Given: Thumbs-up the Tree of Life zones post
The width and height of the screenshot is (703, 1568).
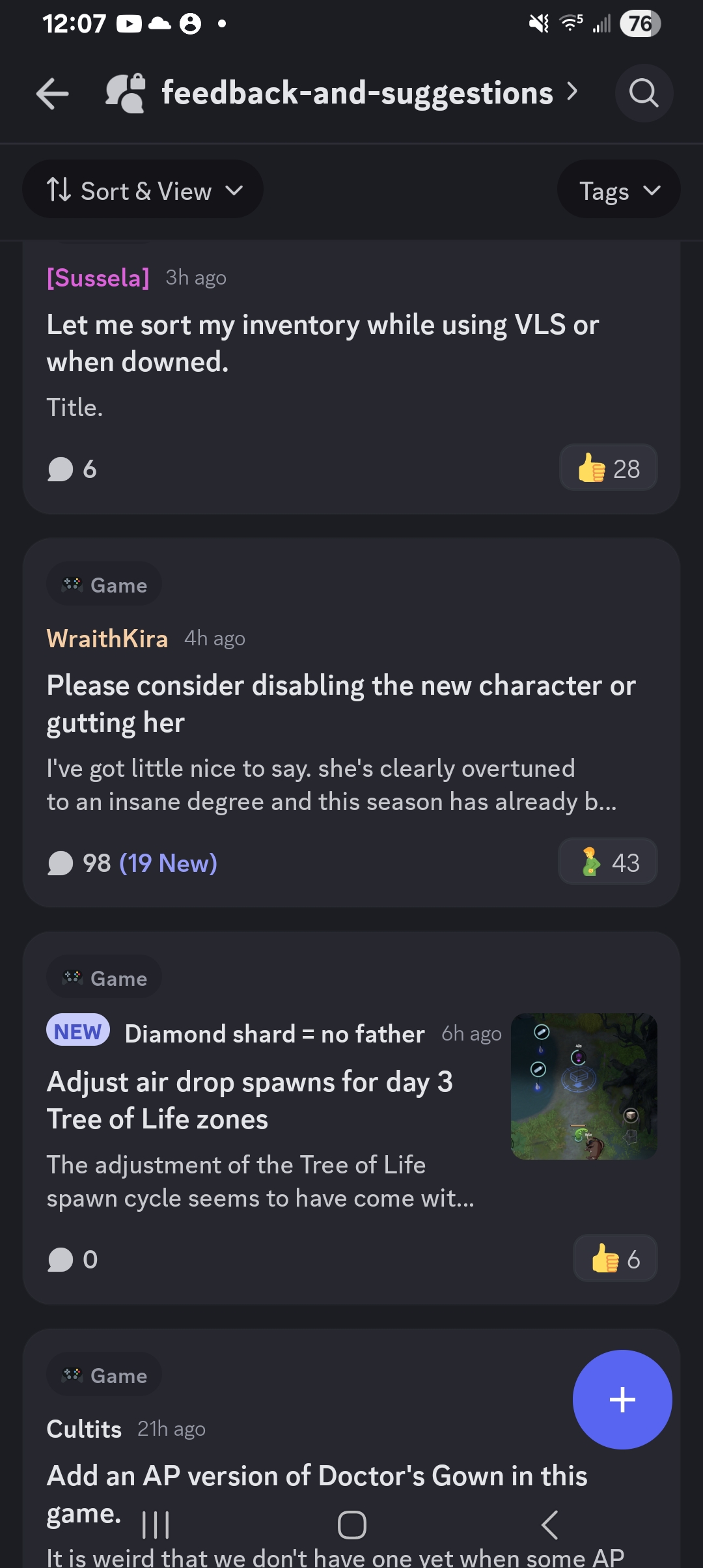Looking at the screenshot, I should tap(615, 1259).
